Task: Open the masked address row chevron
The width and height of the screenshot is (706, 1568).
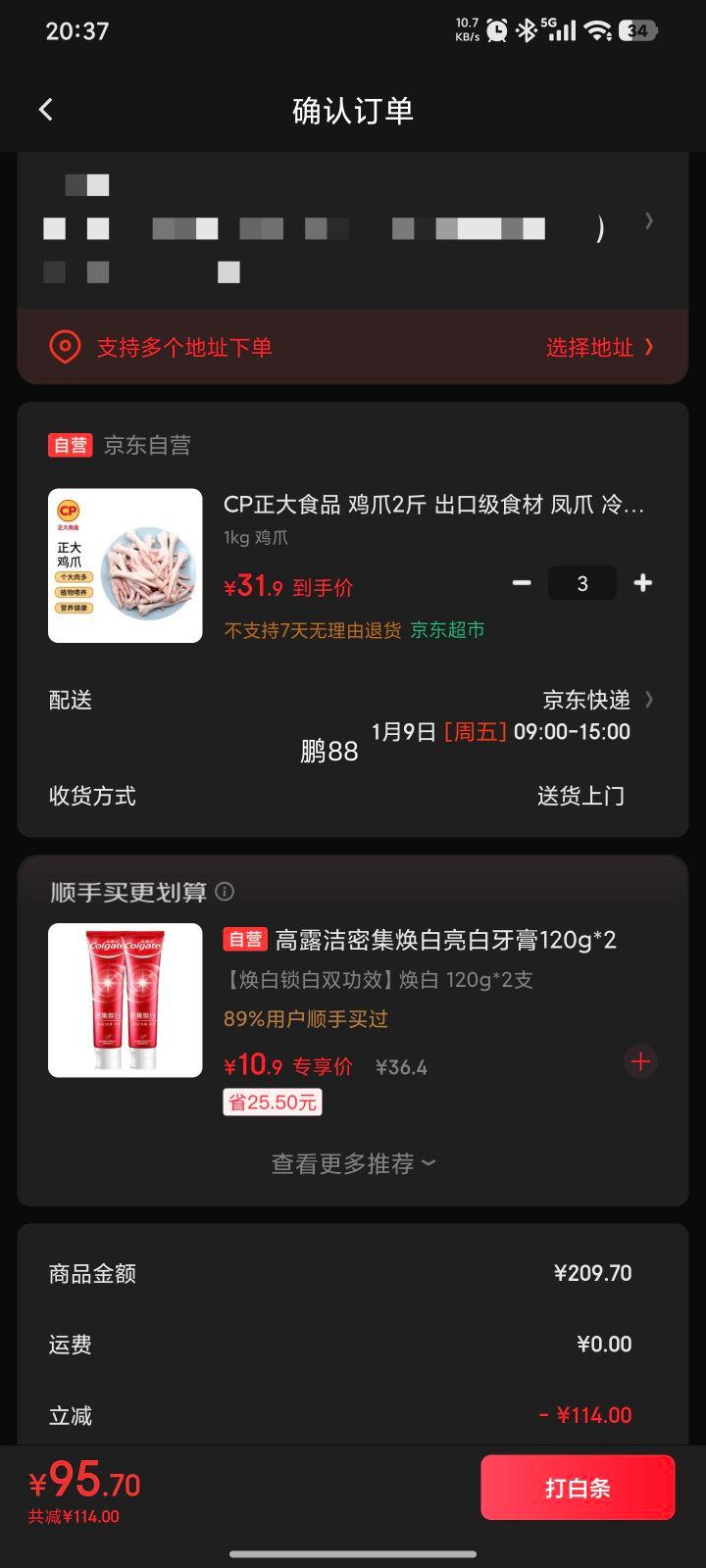Action: coord(648,221)
